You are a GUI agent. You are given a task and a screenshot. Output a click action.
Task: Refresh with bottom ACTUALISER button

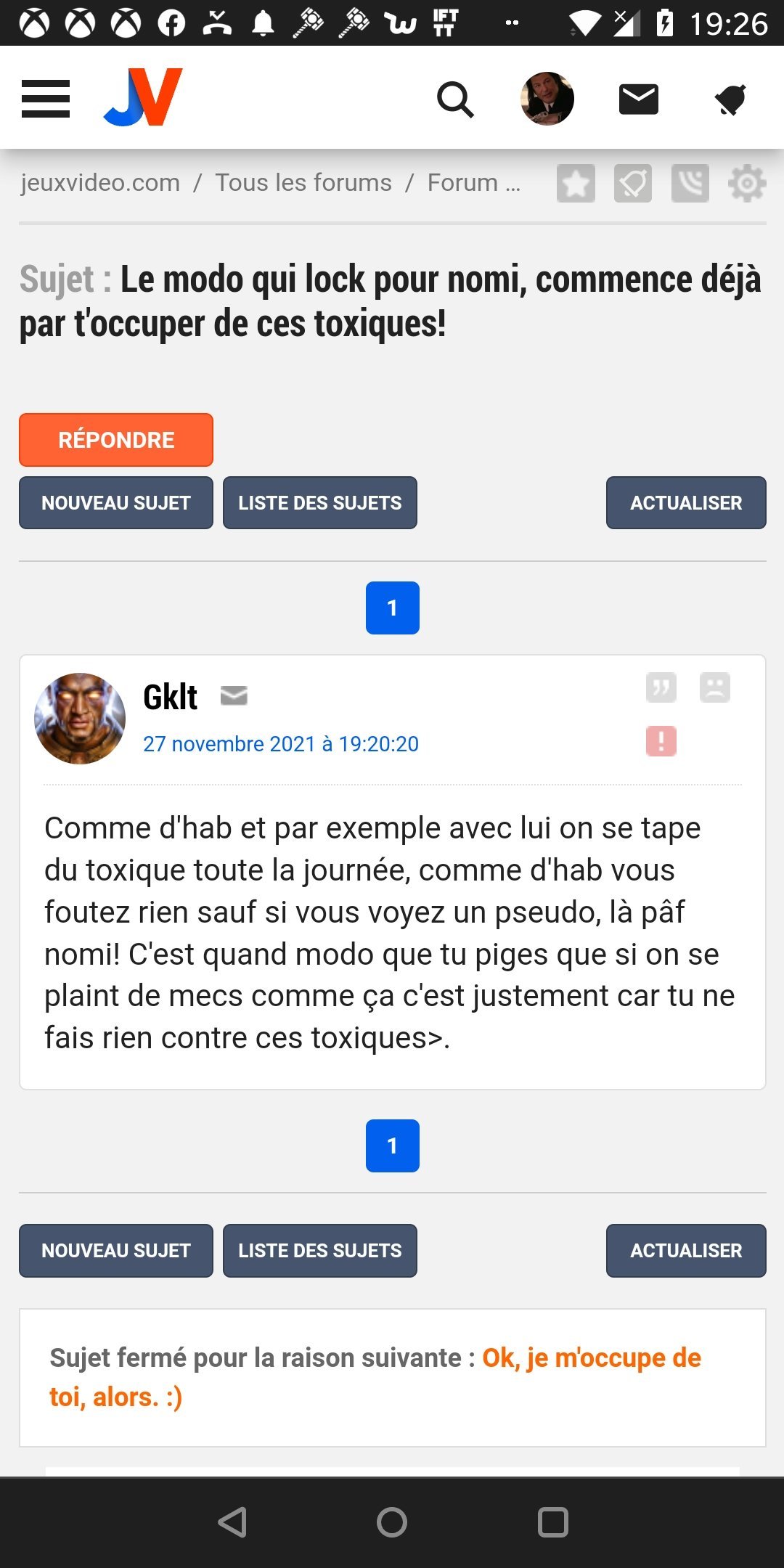click(x=686, y=1251)
